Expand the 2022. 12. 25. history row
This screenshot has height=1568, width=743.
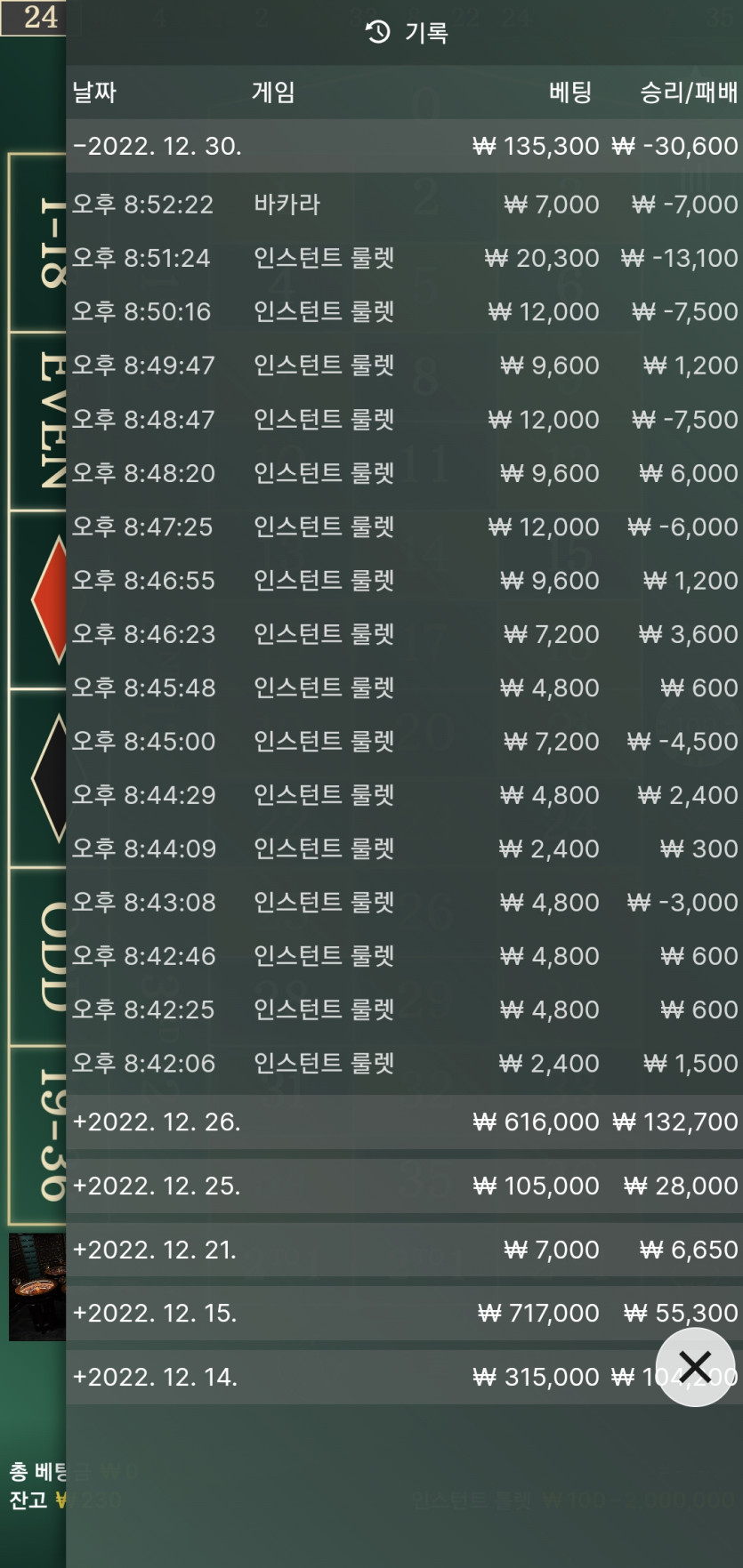[404, 1186]
